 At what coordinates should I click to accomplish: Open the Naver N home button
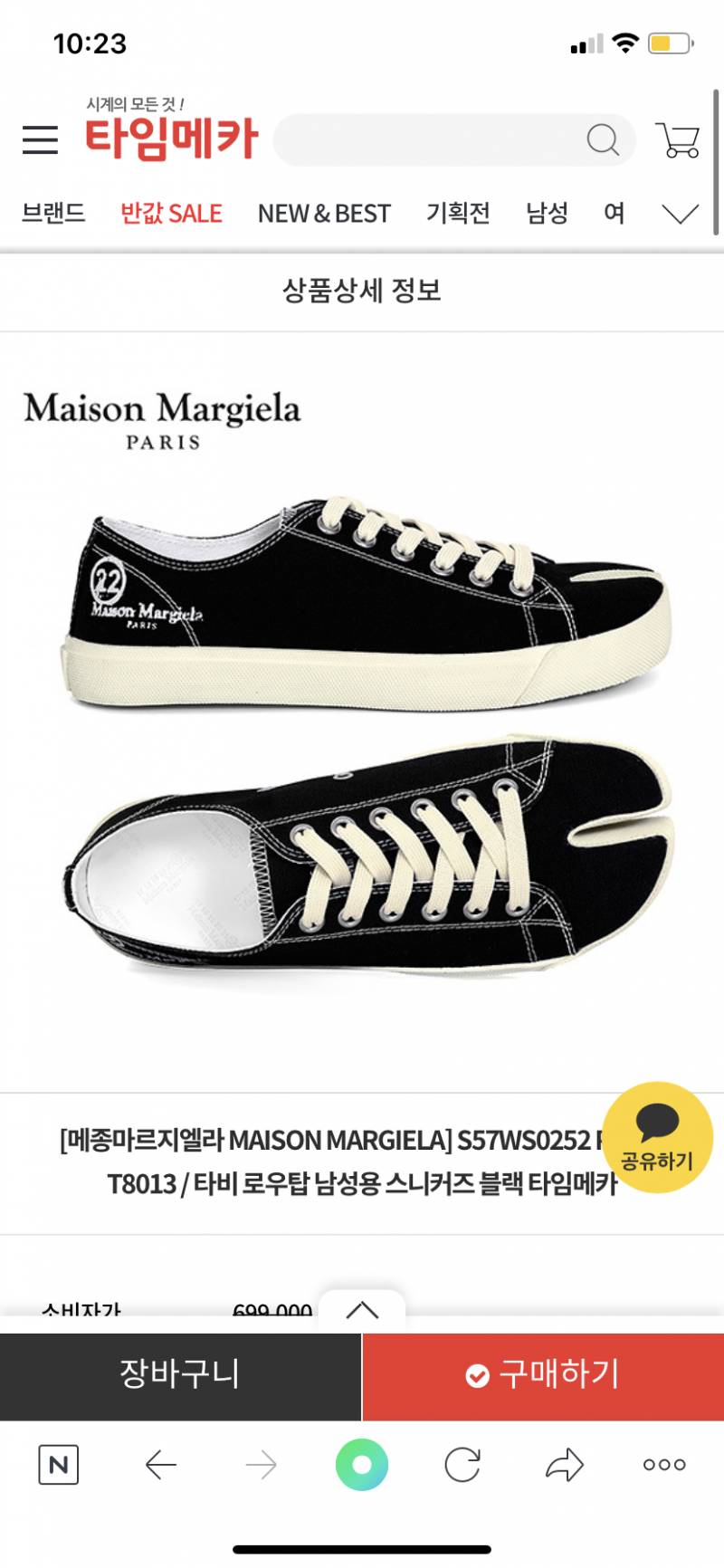coord(59,1464)
